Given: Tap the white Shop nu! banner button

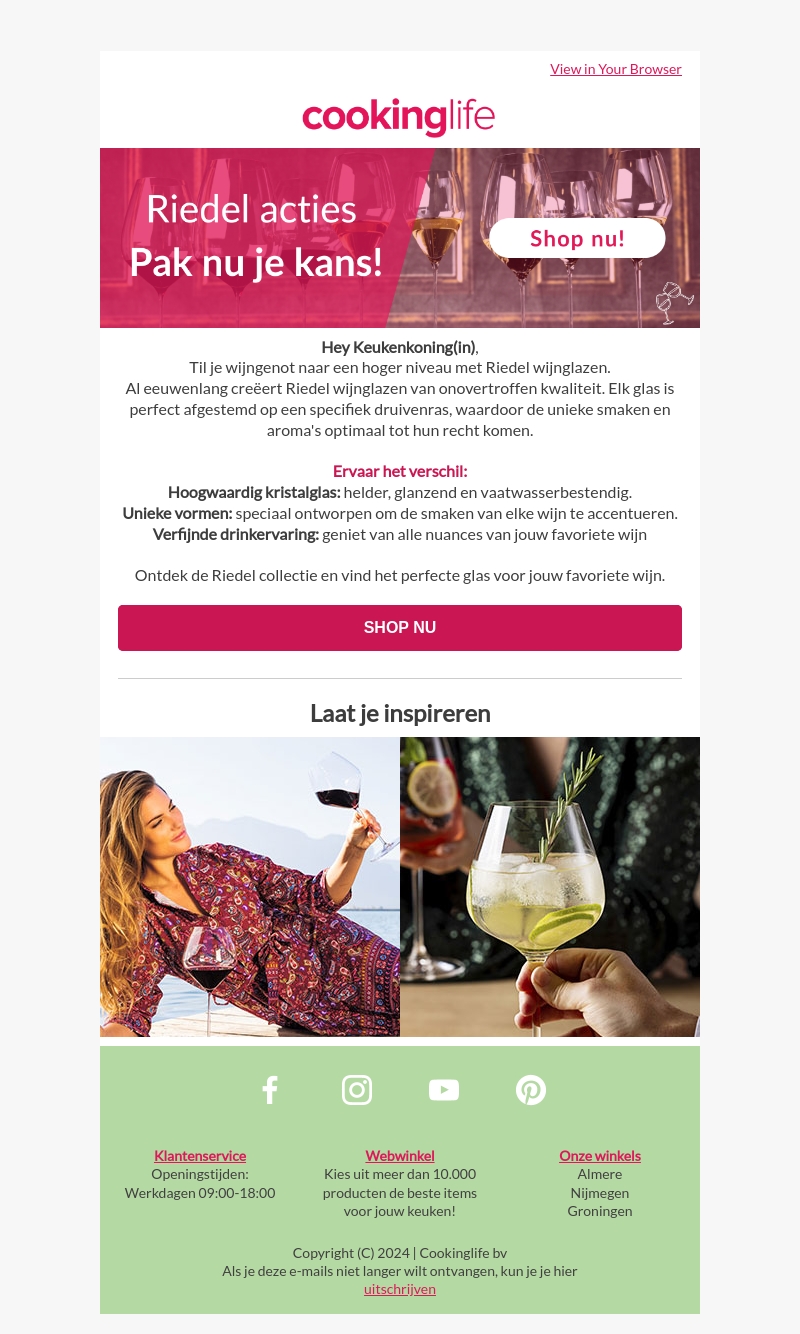Looking at the screenshot, I should pos(577,238).
